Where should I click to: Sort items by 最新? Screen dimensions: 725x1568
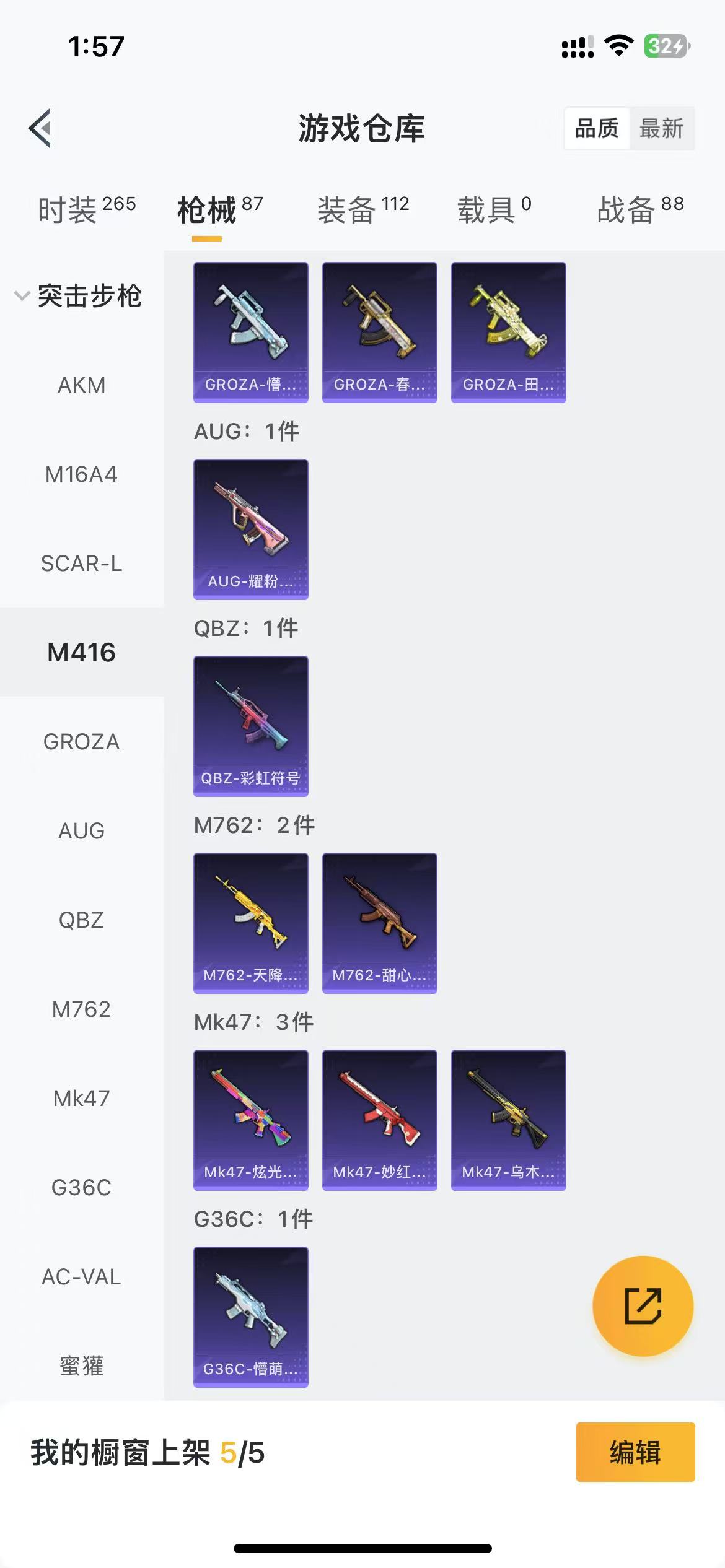coord(661,129)
